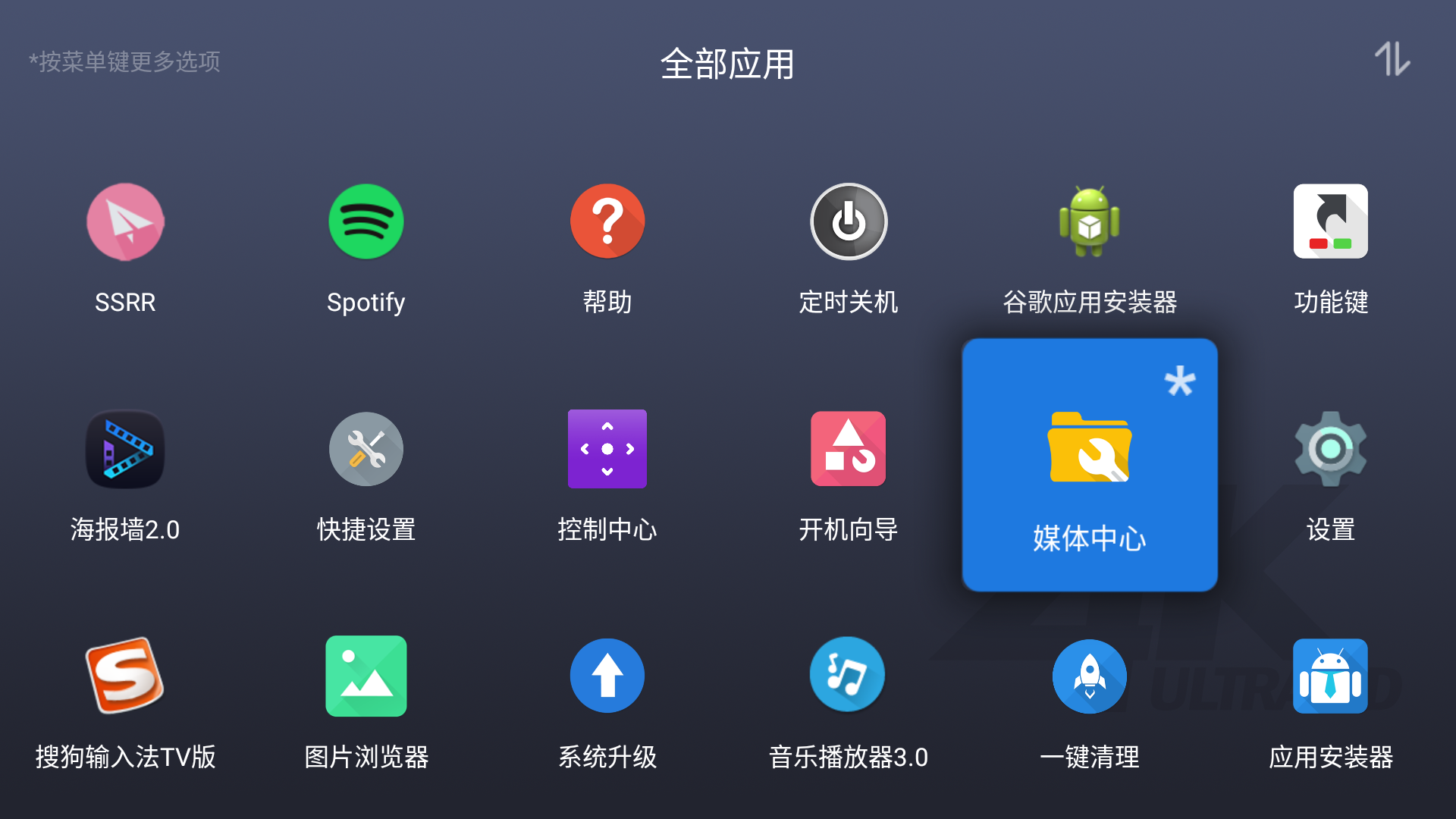The image size is (1456, 819).
Task: Run 一键清理 cleaner
Action: [x=1090, y=676]
